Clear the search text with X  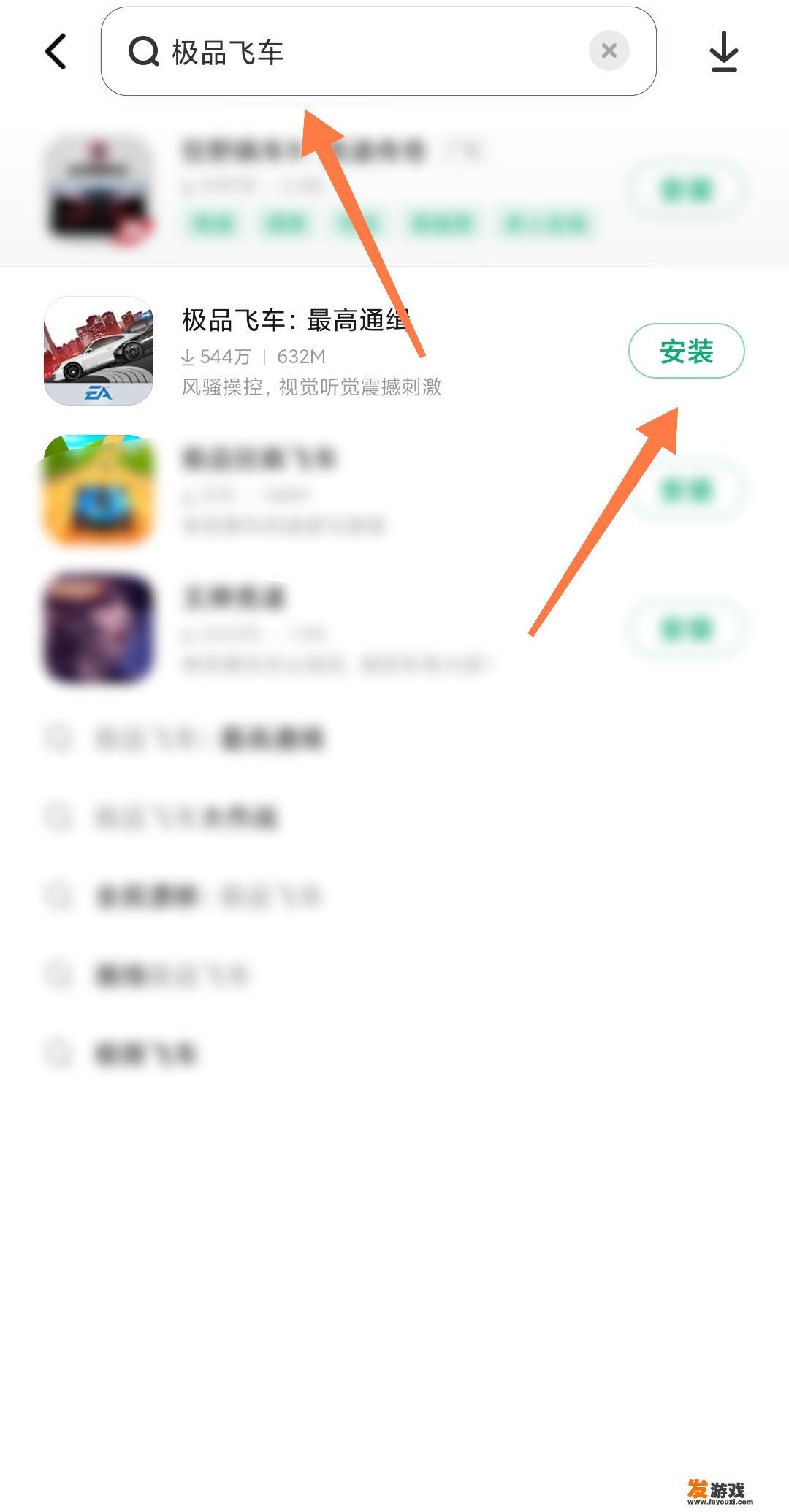coord(609,51)
